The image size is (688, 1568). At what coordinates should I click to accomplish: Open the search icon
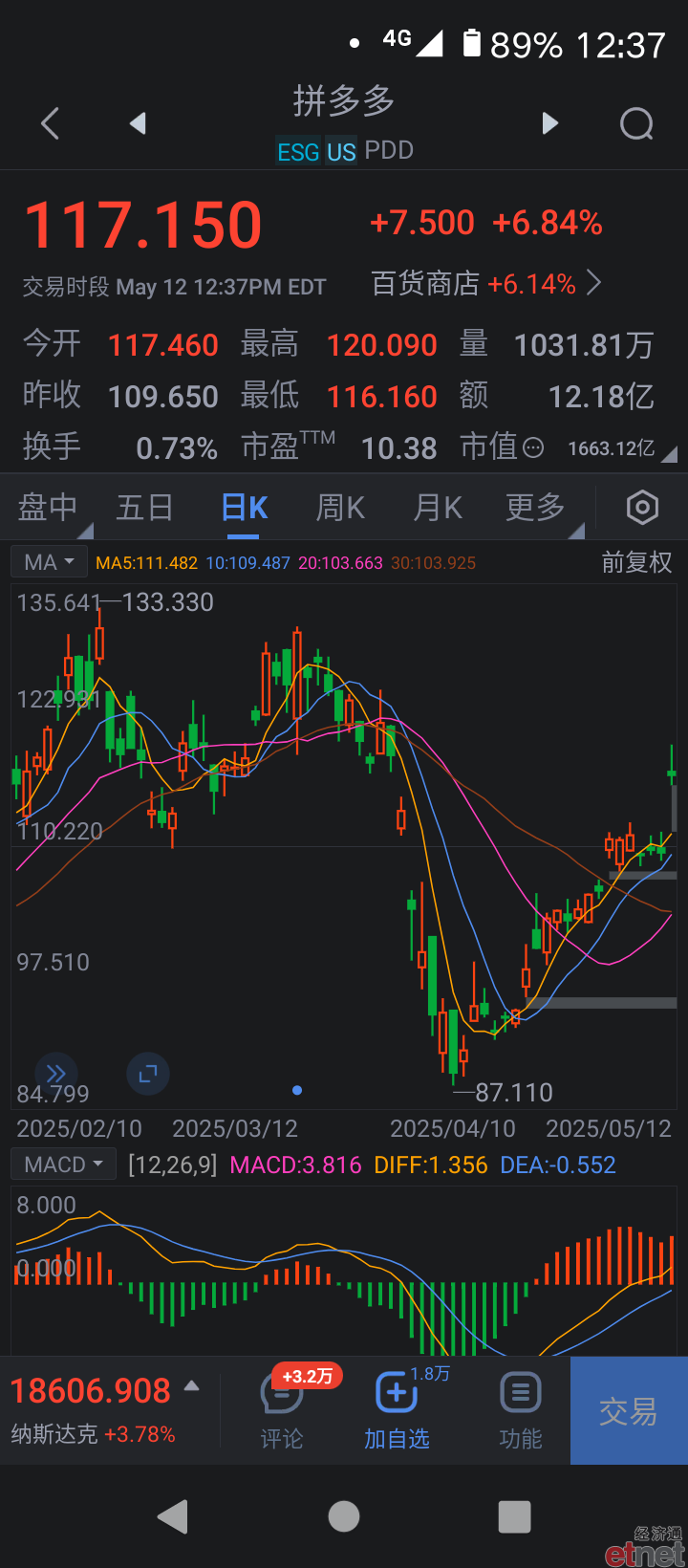[636, 123]
